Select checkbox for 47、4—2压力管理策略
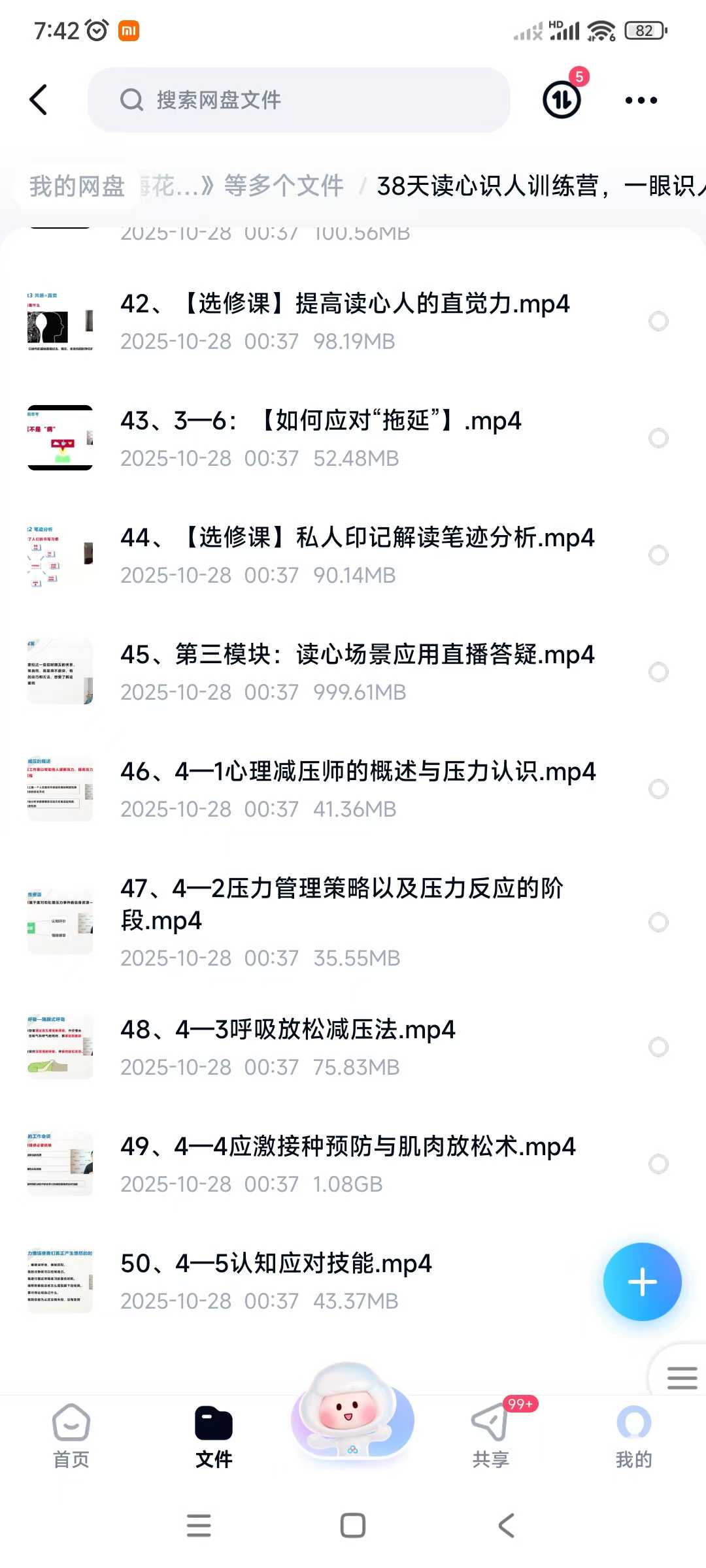Image resolution: width=706 pixels, height=1568 pixels. point(658,922)
